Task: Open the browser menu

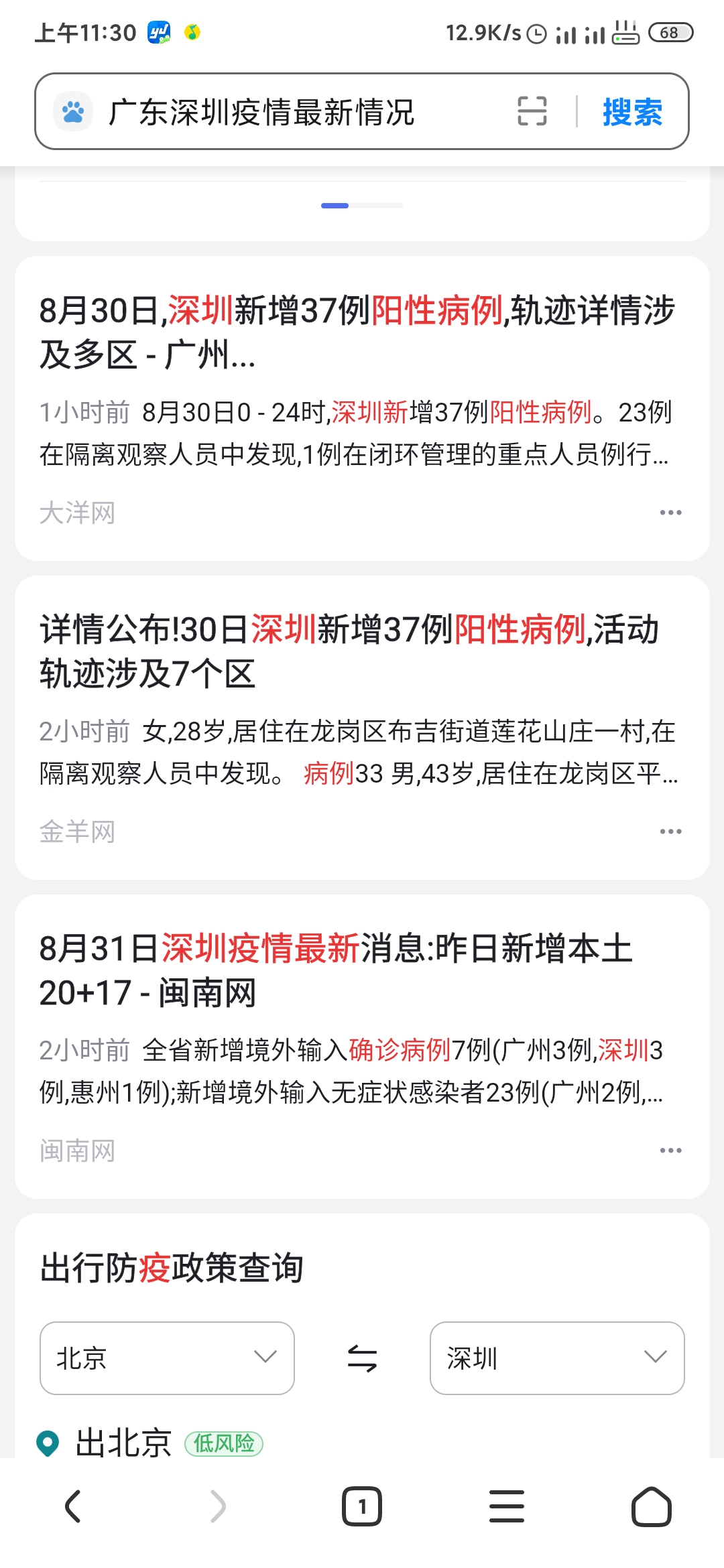Action: coord(507,1506)
